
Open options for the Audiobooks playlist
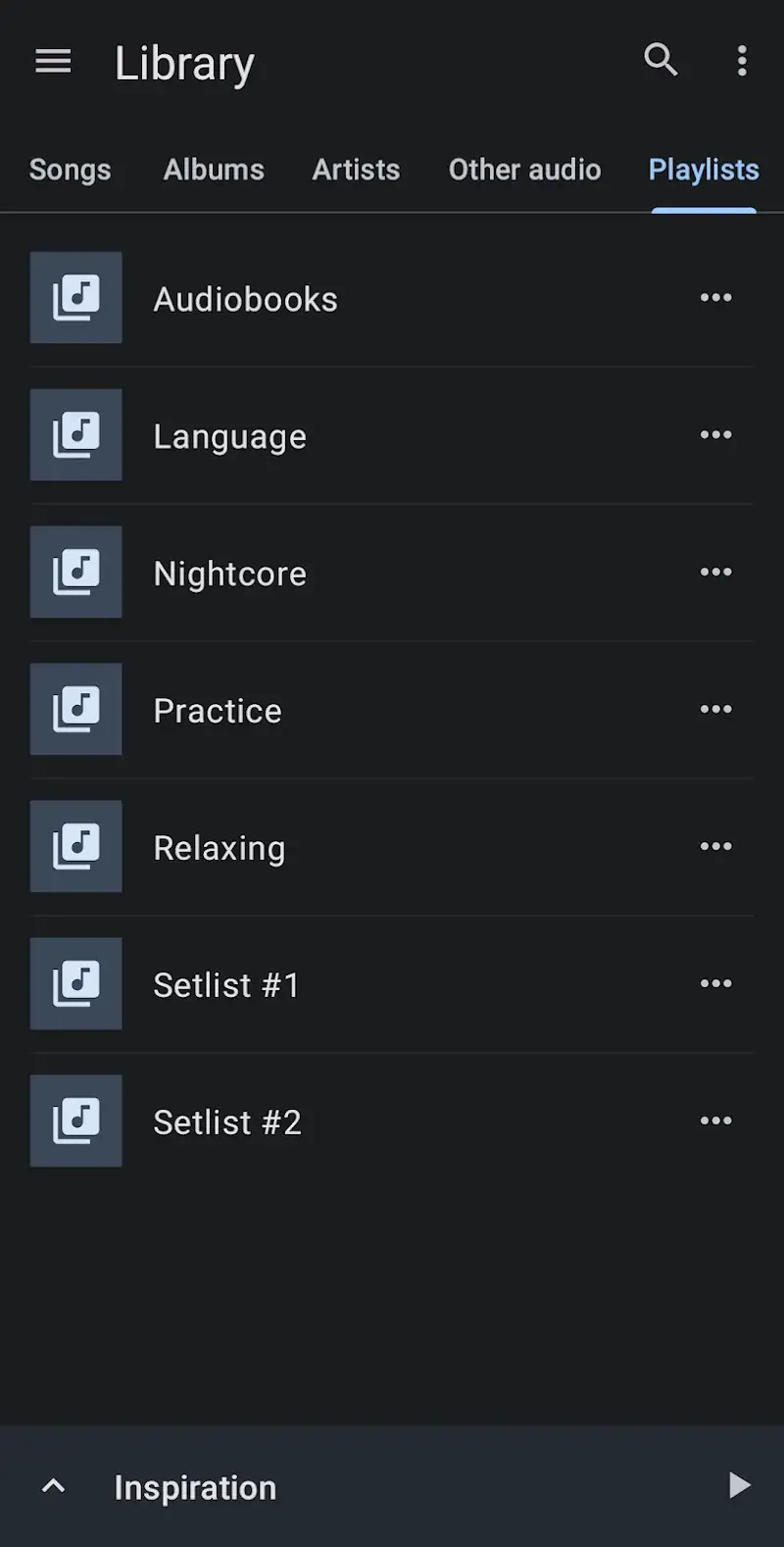[x=716, y=298]
